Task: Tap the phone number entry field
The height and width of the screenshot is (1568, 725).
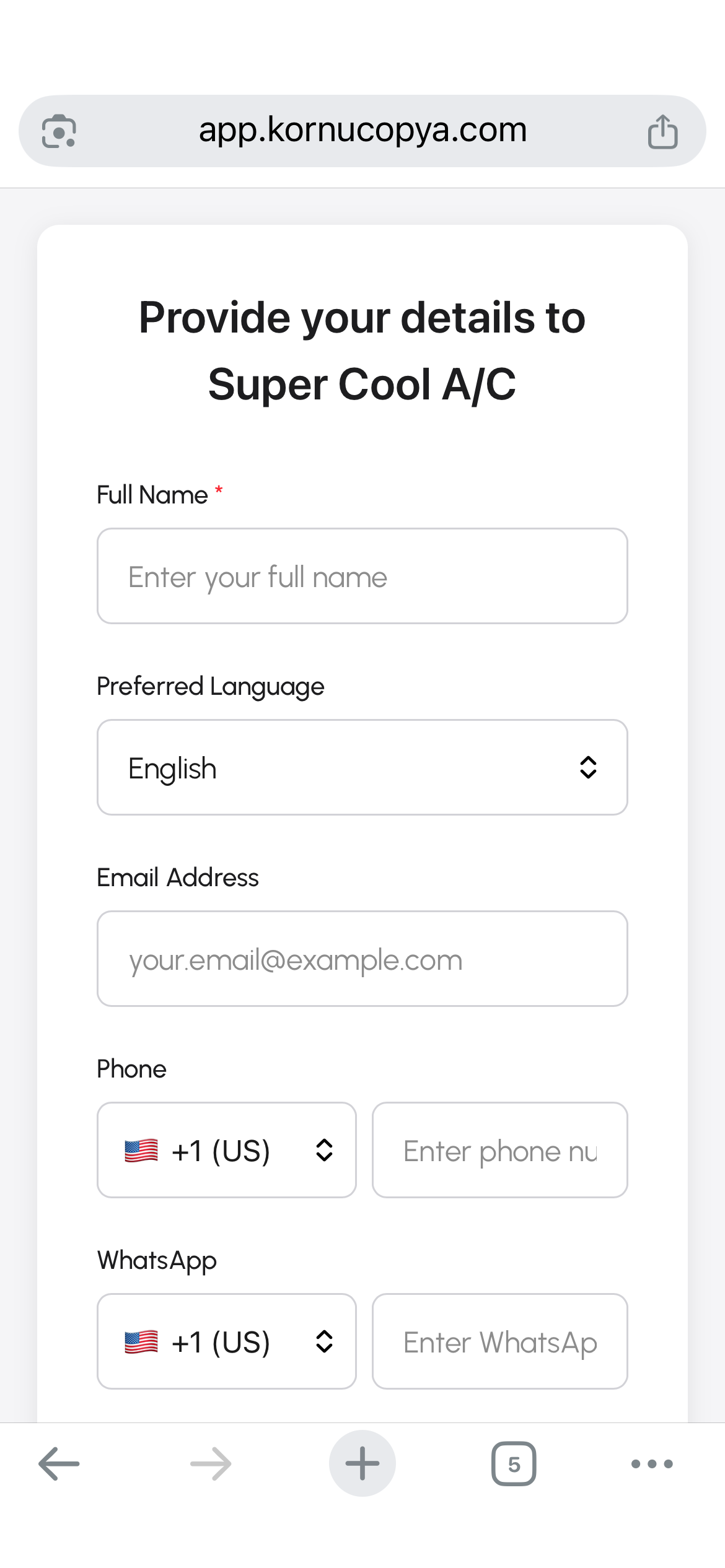Action: (x=499, y=1151)
